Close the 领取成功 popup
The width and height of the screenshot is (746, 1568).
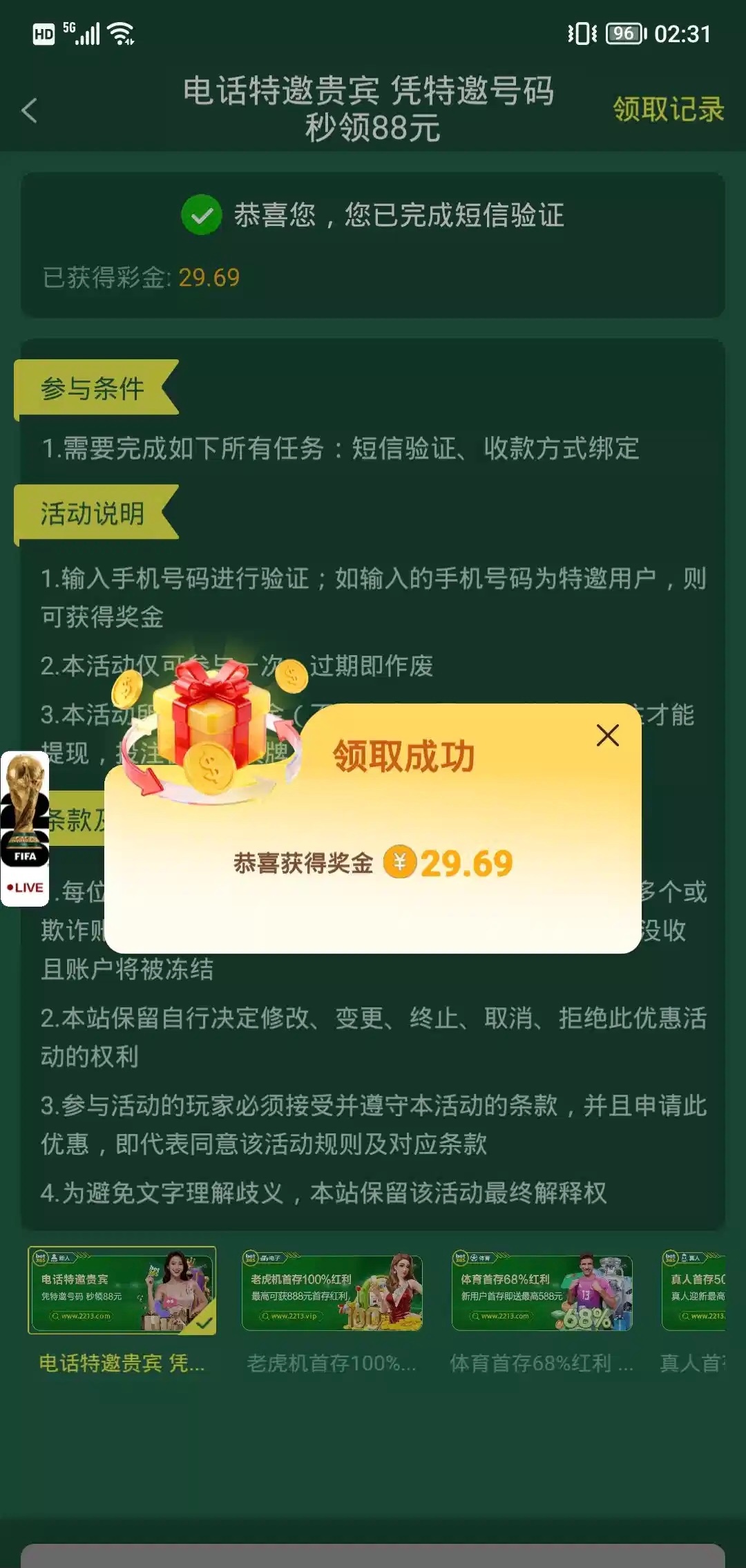[x=607, y=735]
